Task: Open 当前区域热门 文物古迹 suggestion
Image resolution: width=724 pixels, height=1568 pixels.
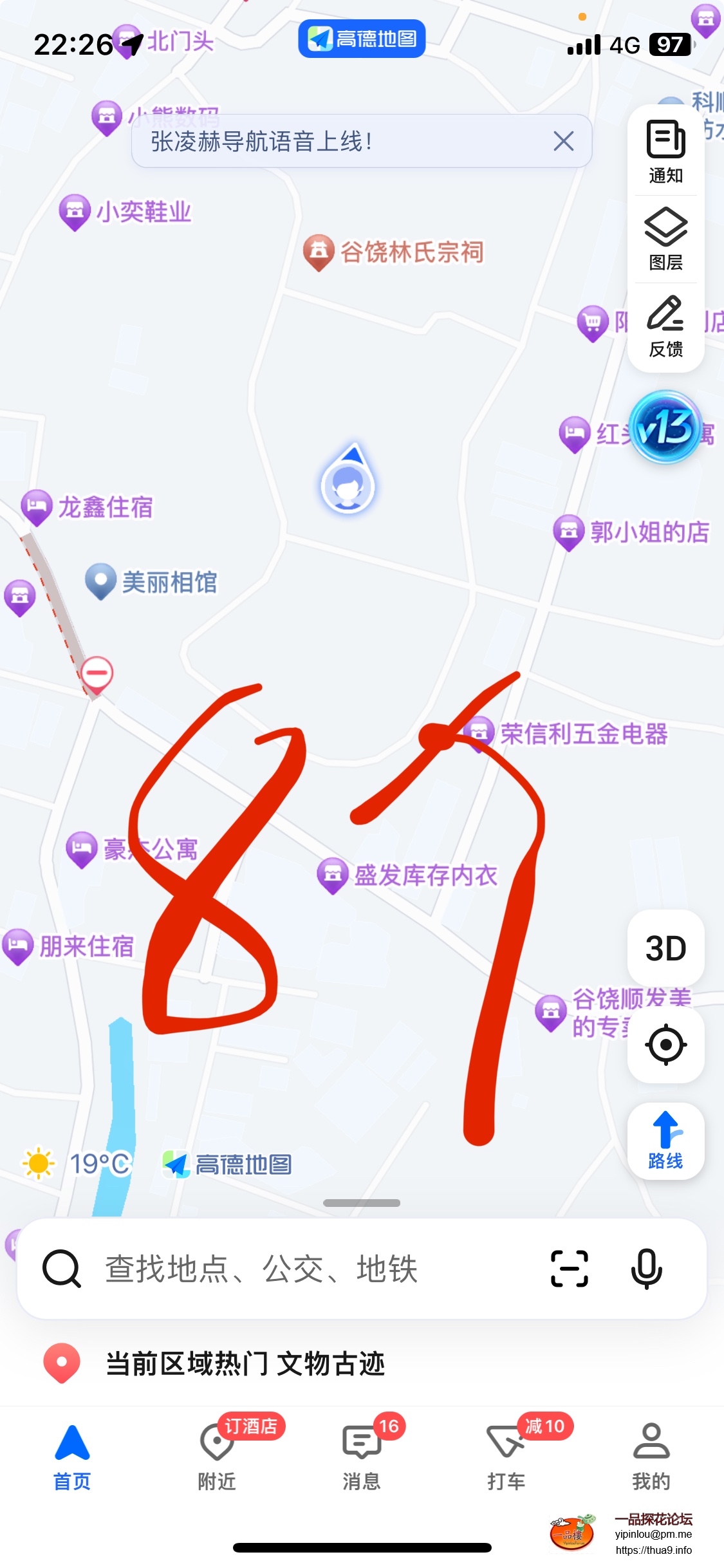Action: tap(245, 1363)
